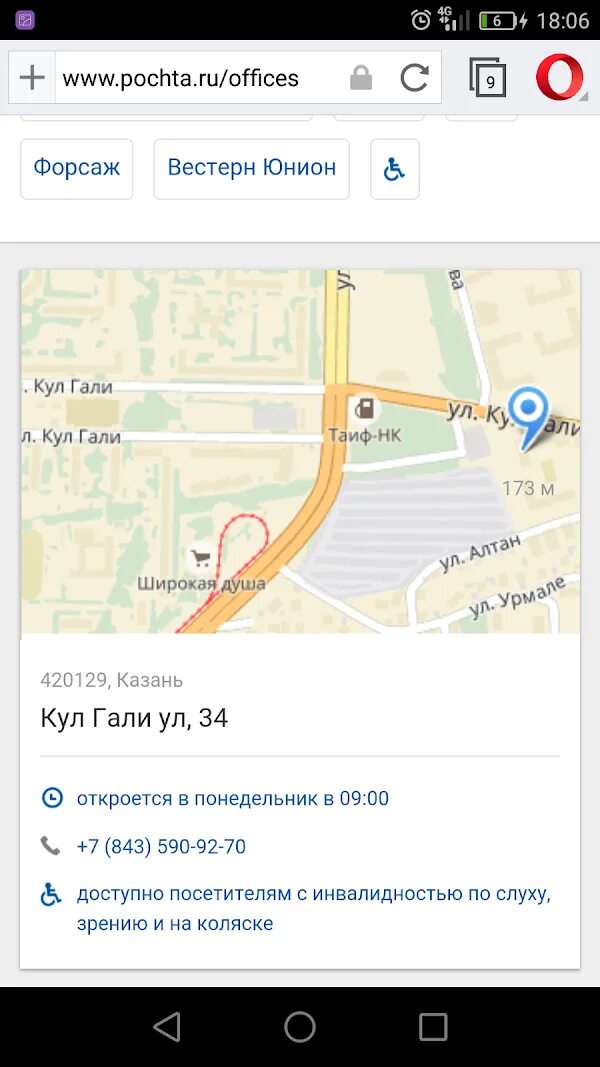Reload the page
This screenshot has width=600, height=1067.
[414, 78]
